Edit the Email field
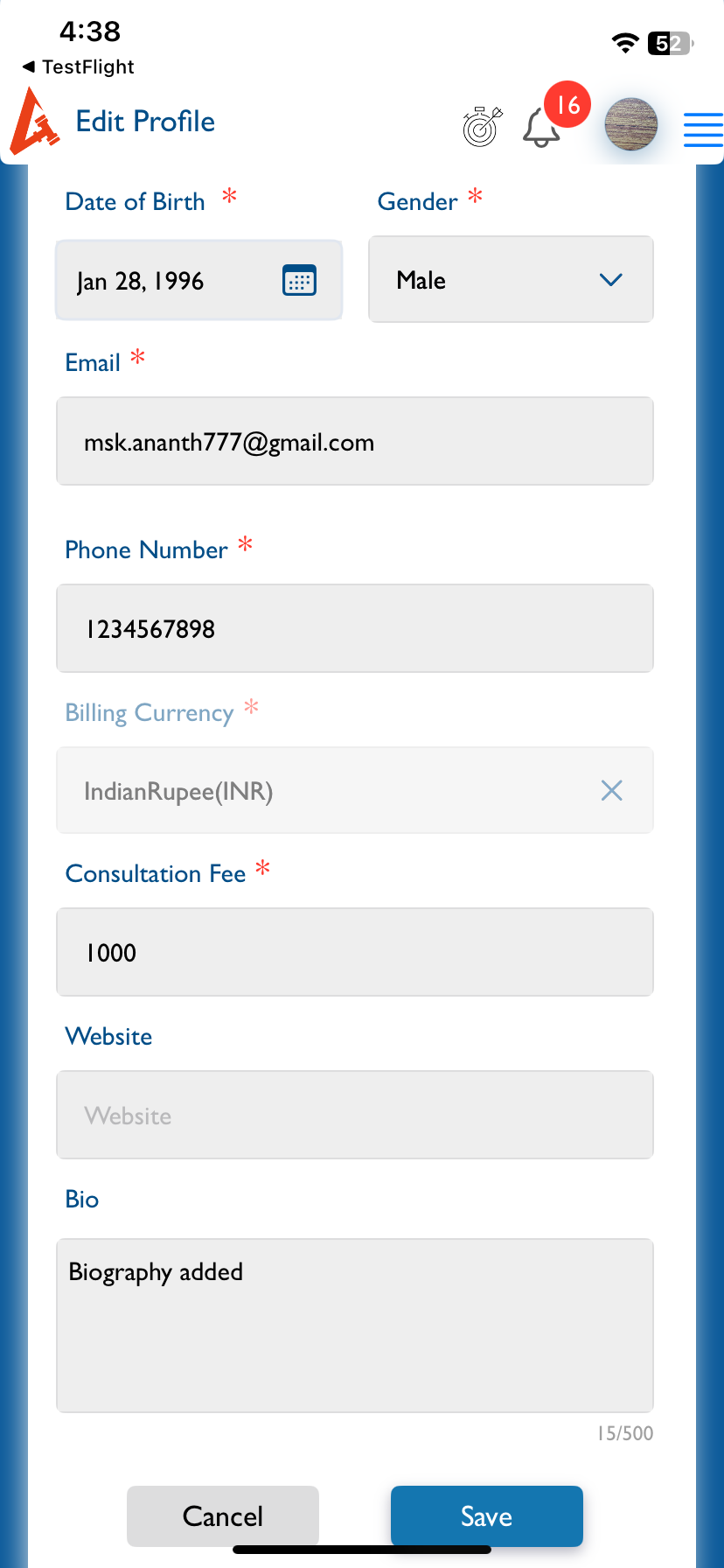Image resolution: width=724 pixels, height=1568 pixels. coord(354,442)
